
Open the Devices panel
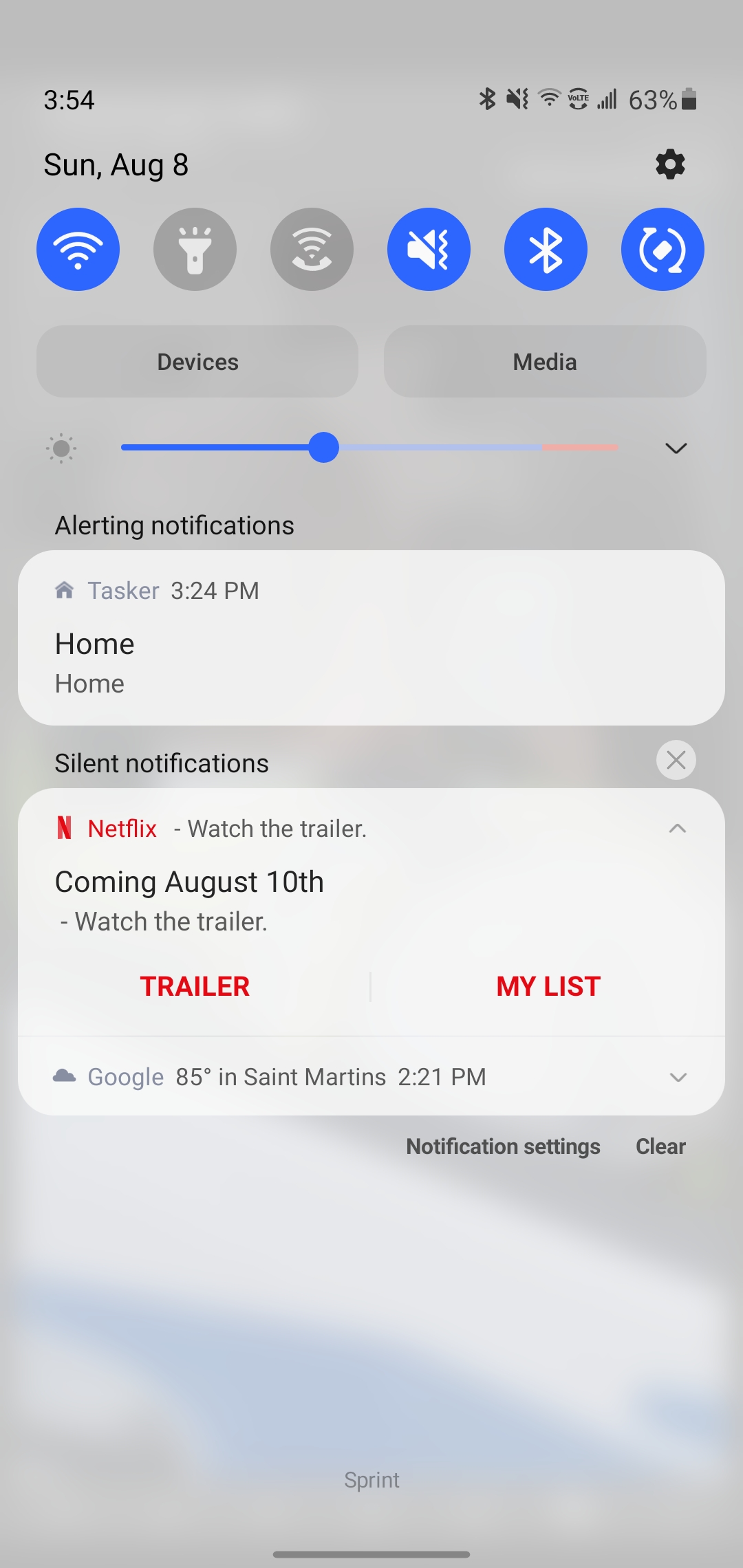tap(197, 361)
